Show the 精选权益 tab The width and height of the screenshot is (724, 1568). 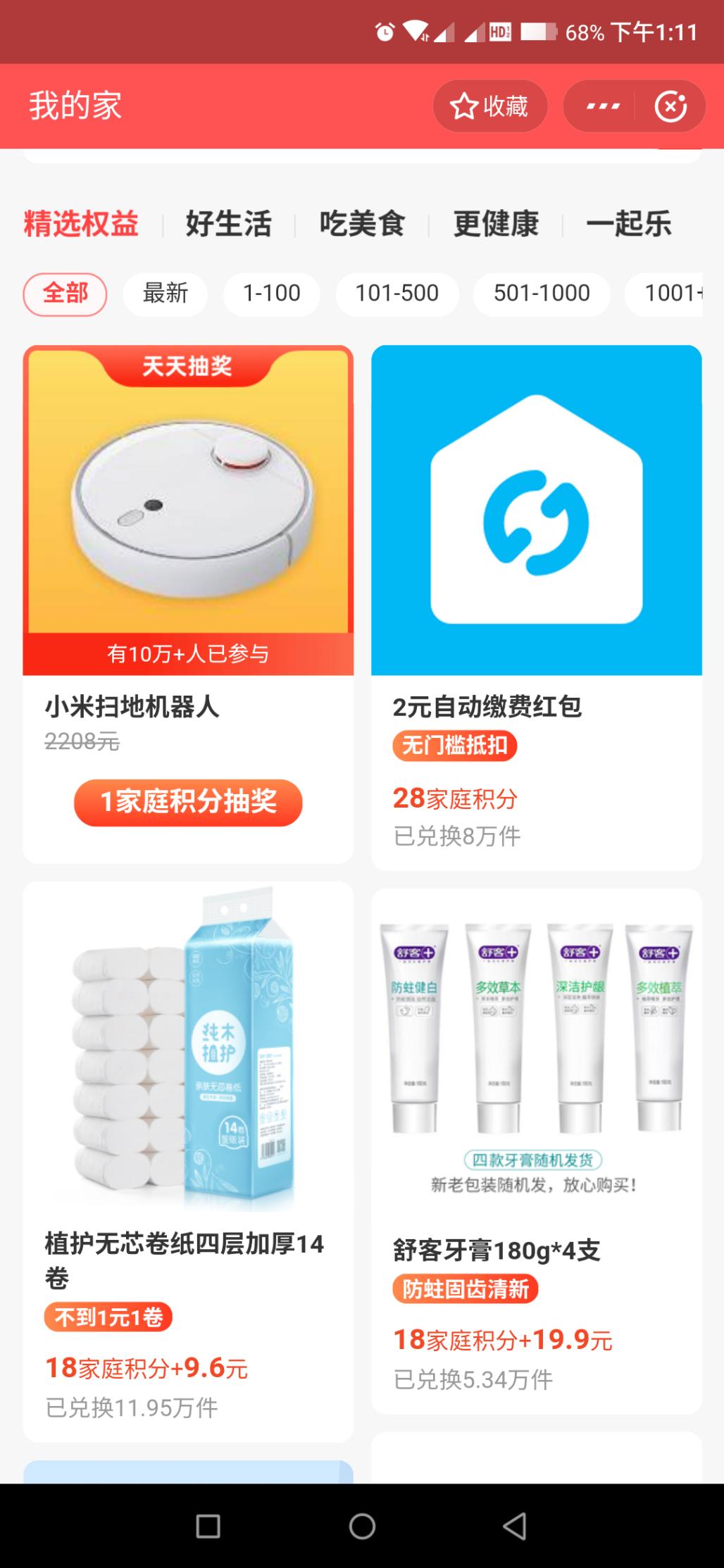81,224
